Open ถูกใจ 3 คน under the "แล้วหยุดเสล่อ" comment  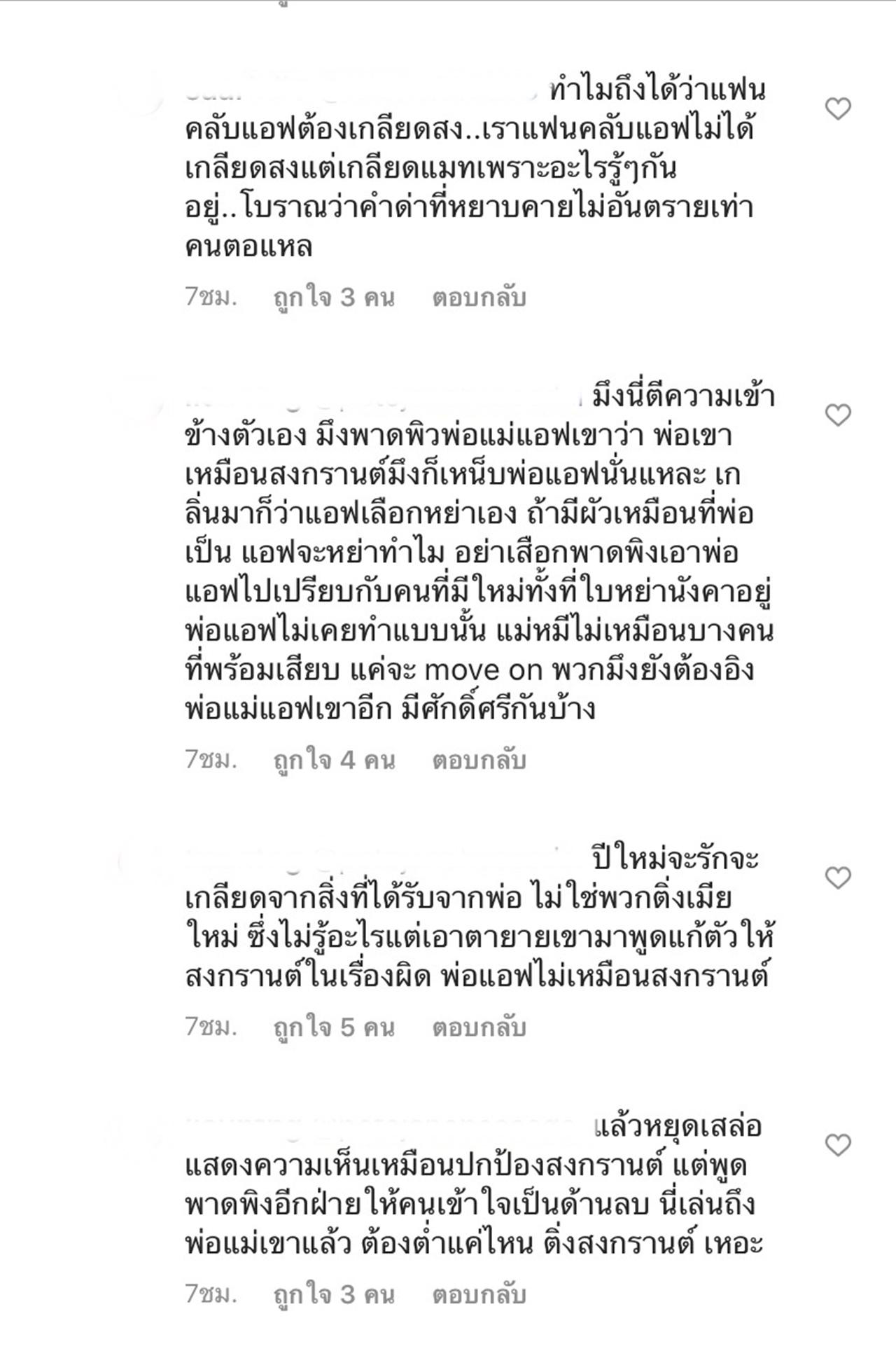coord(334,1295)
